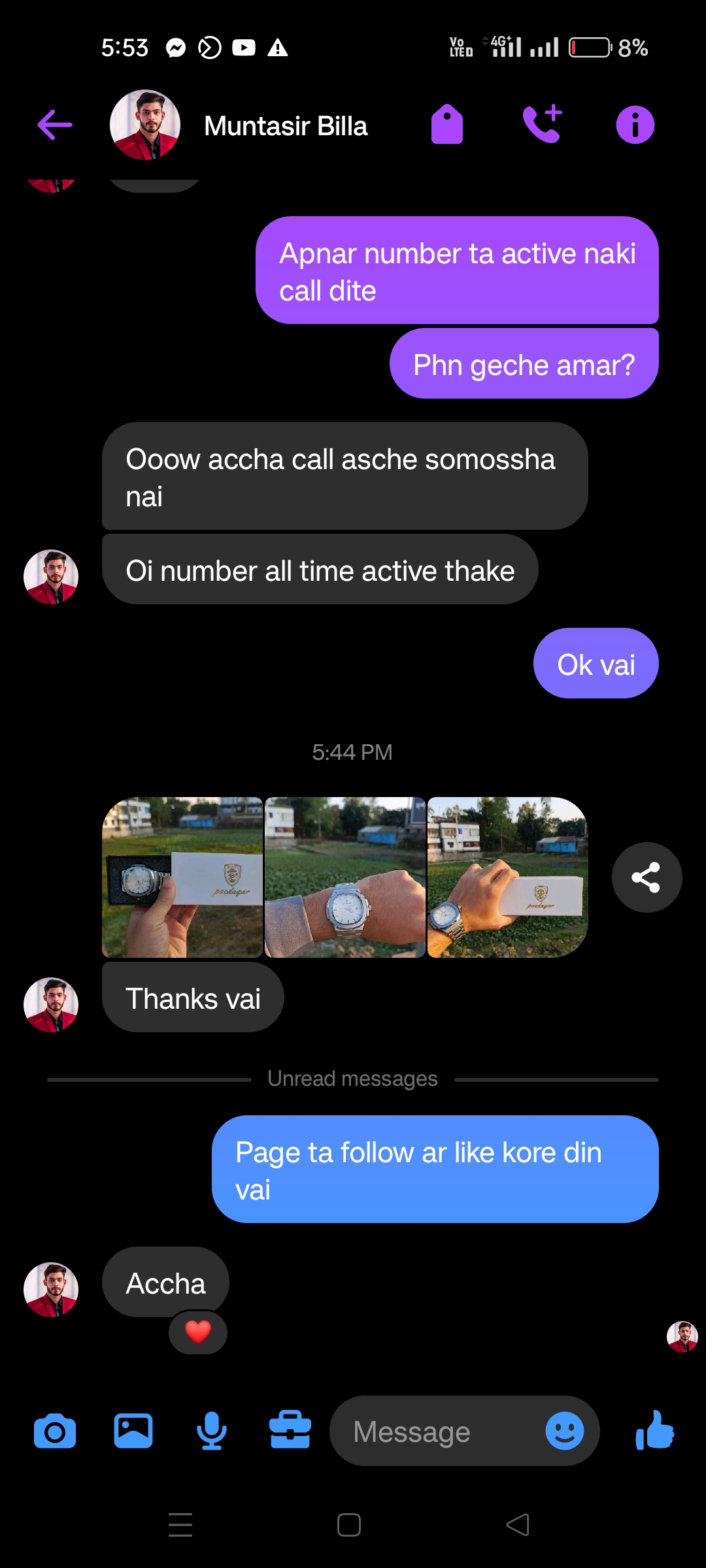
Task: Share the received watch photos
Action: tap(647, 877)
